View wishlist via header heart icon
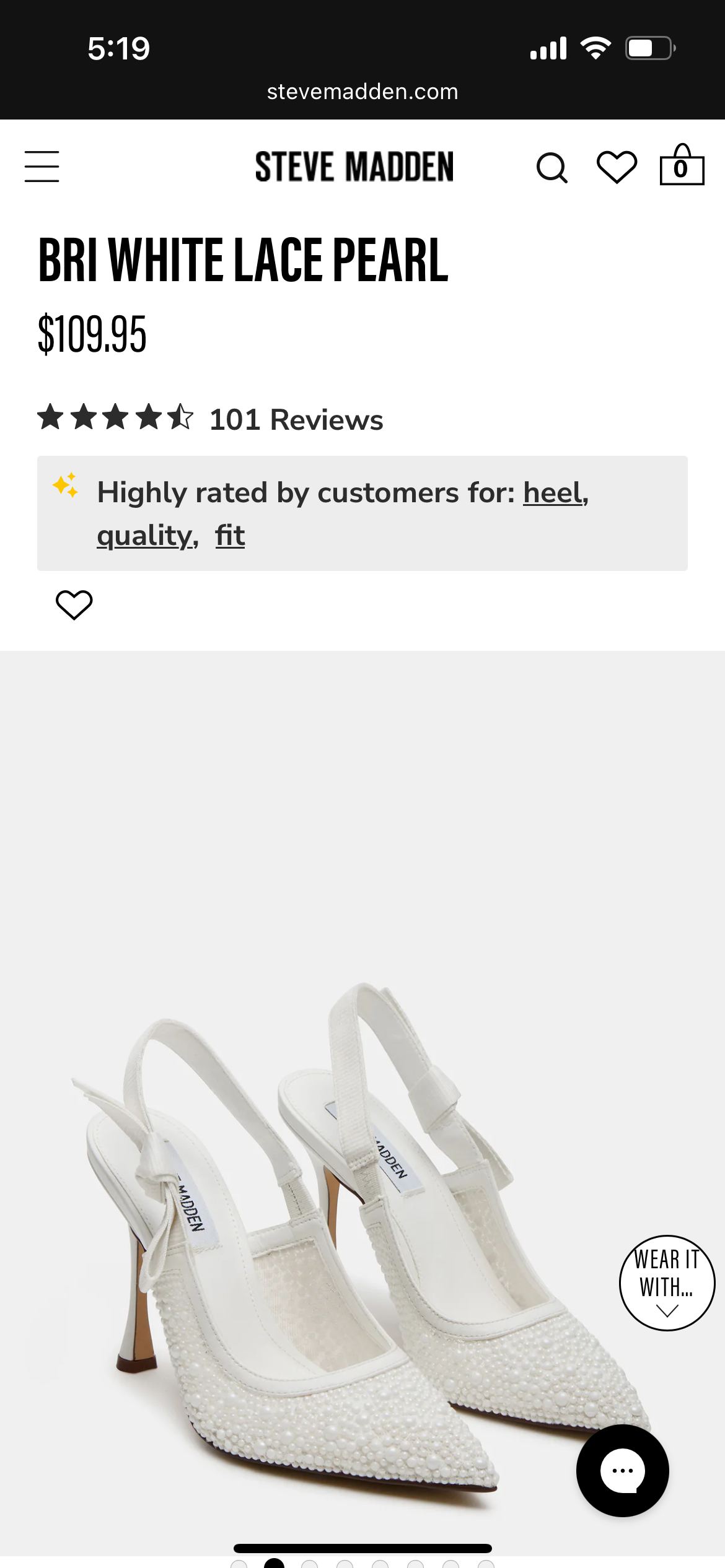Screen dimensions: 725x1568 tap(617, 167)
